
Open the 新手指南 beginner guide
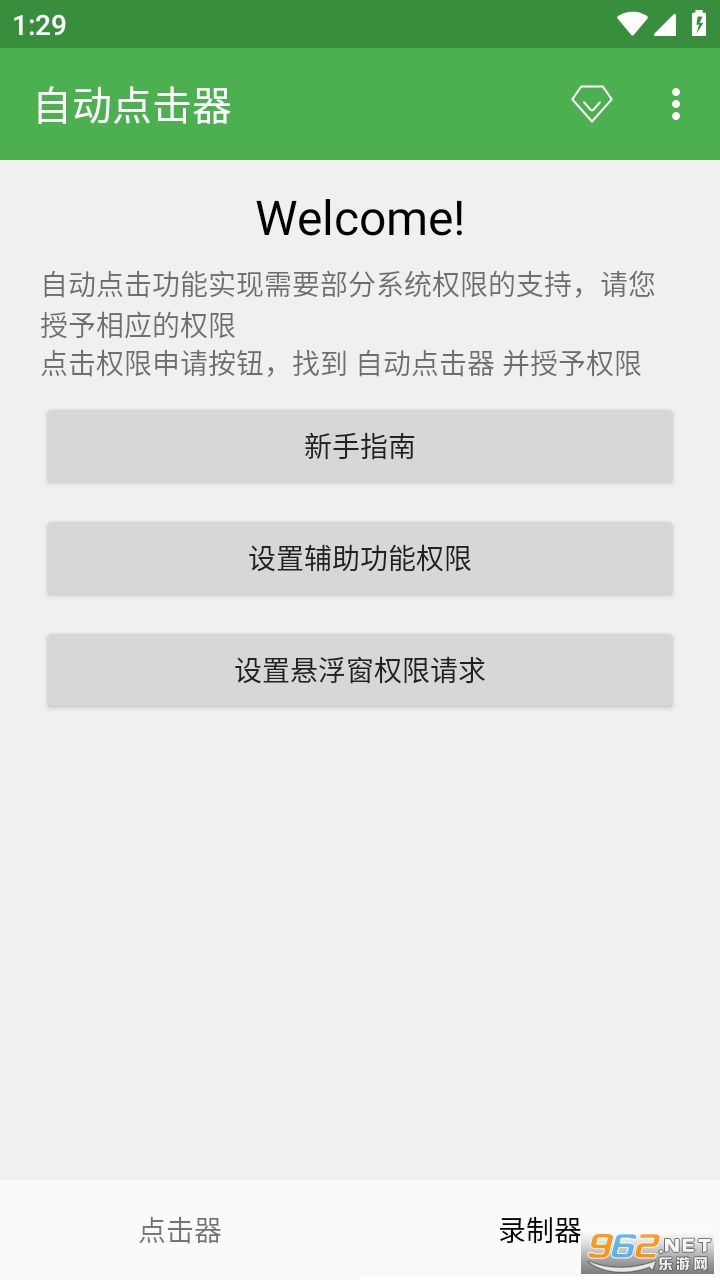360,446
